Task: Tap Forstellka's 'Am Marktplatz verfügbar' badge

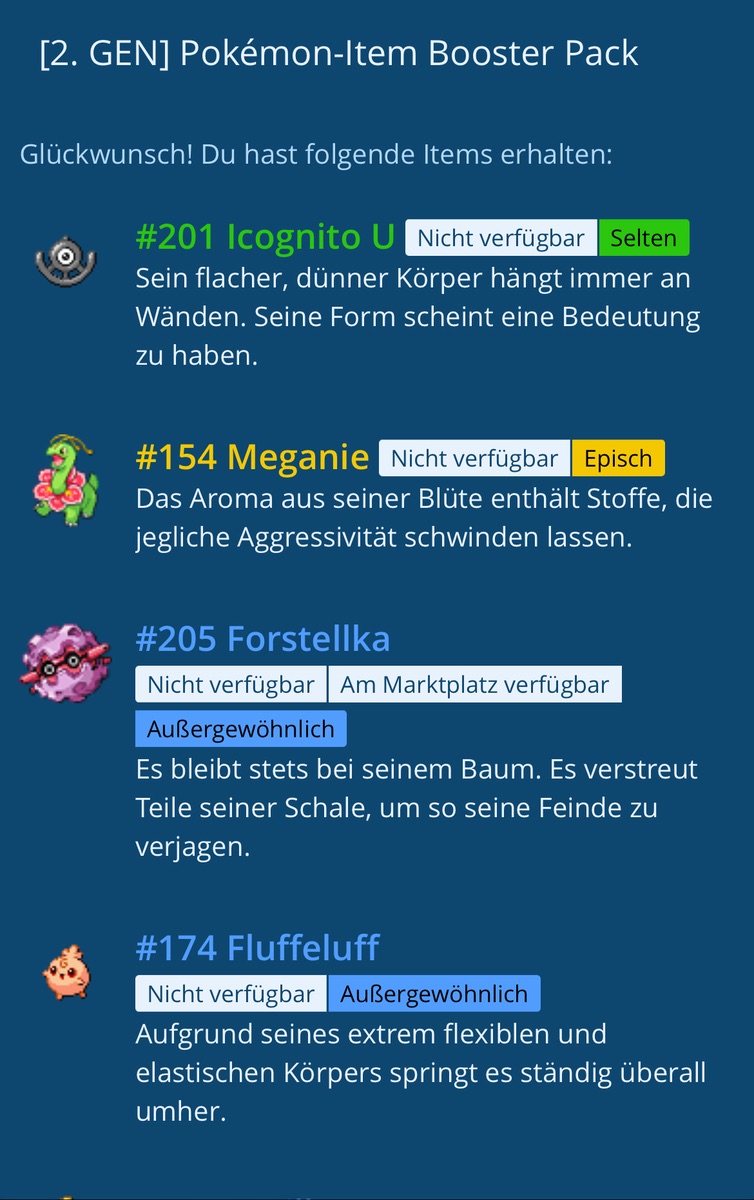Action: [474, 685]
